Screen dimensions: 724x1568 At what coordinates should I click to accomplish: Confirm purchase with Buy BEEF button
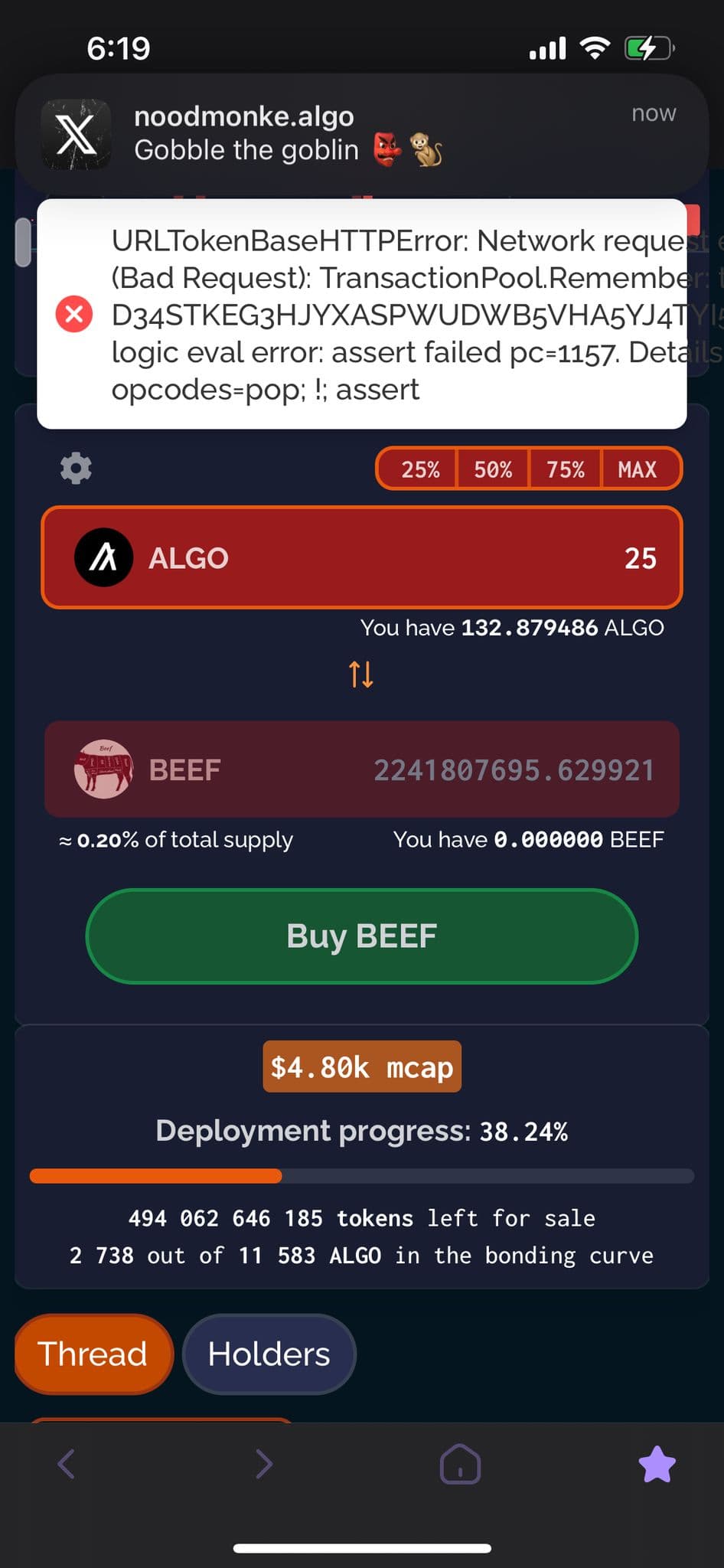(361, 936)
